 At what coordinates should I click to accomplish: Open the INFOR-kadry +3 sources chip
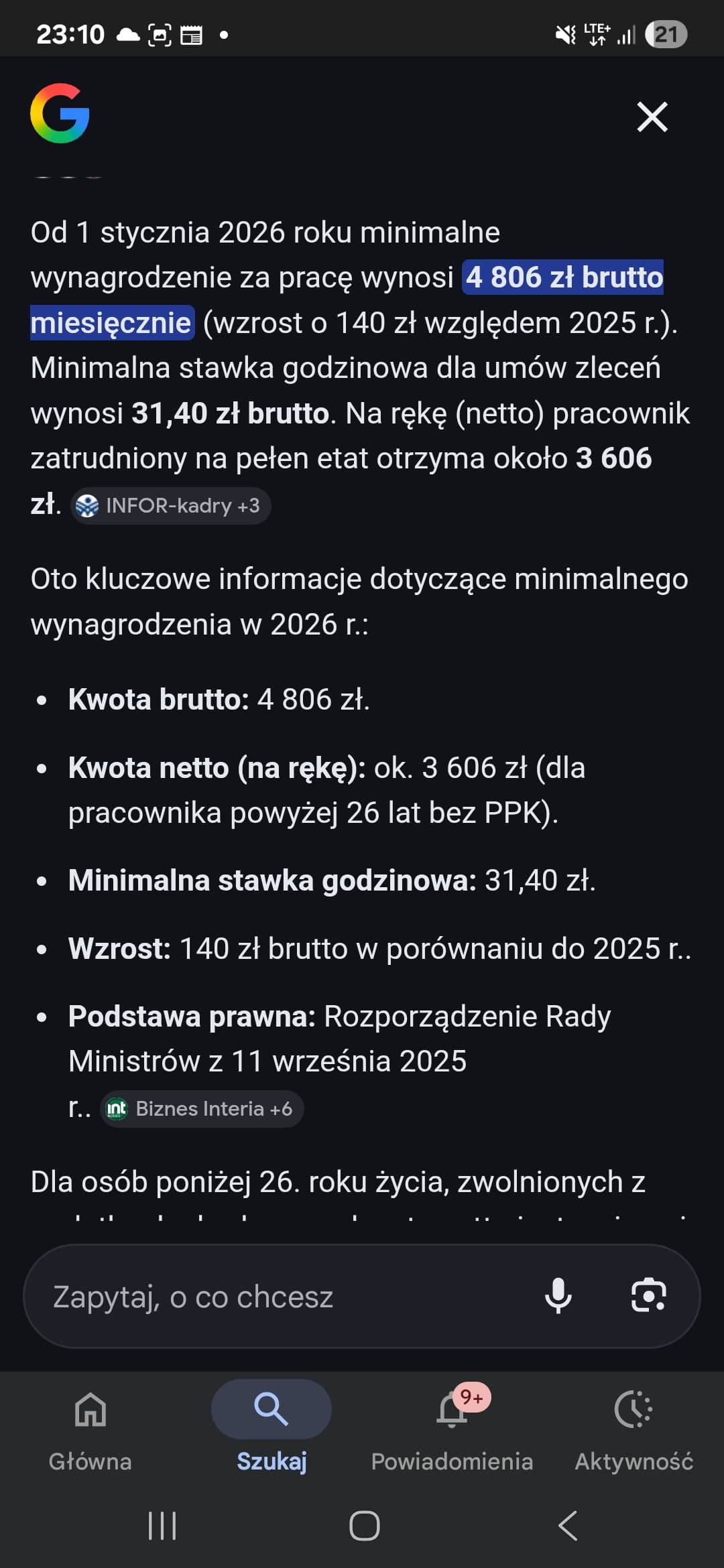pyautogui.click(x=171, y=506)
